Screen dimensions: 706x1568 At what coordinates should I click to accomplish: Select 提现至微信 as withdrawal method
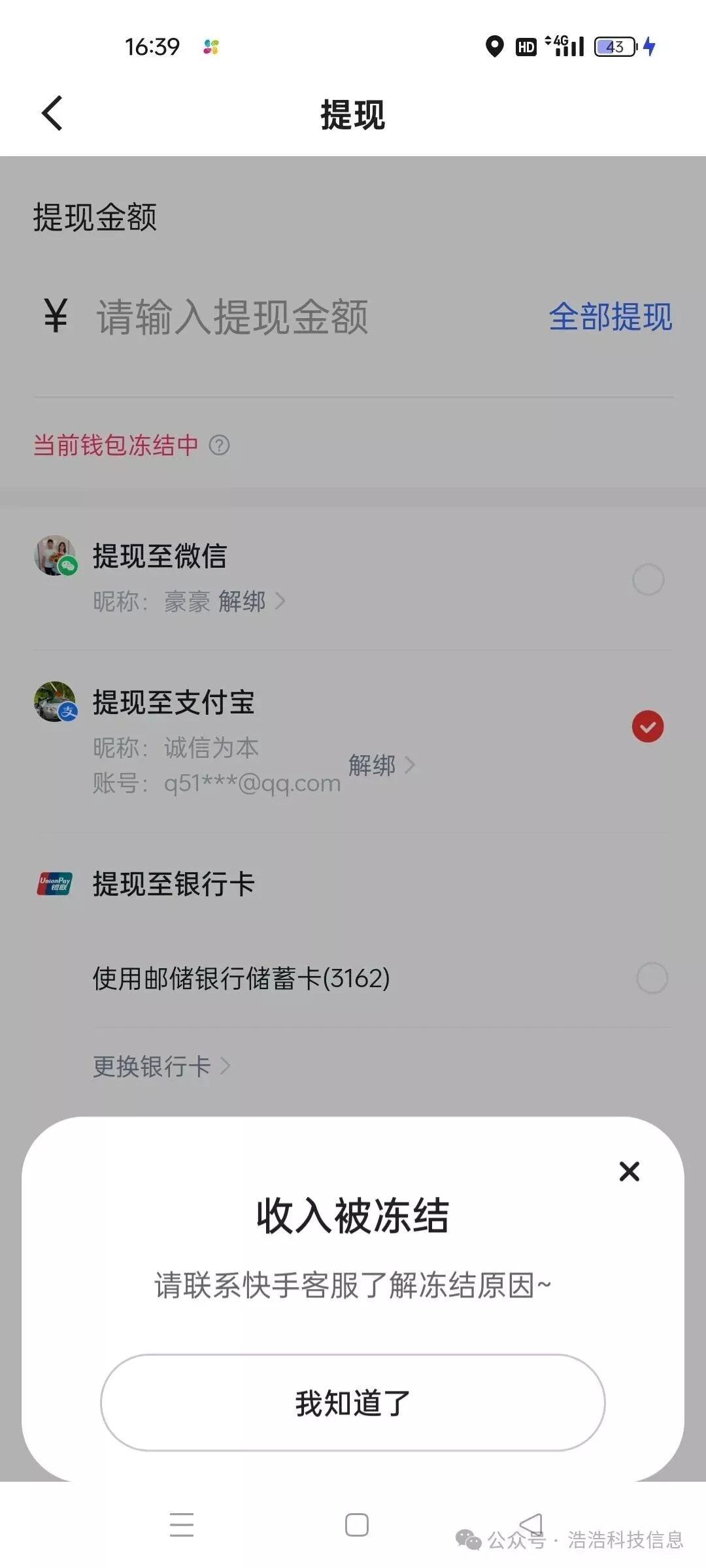648,580
